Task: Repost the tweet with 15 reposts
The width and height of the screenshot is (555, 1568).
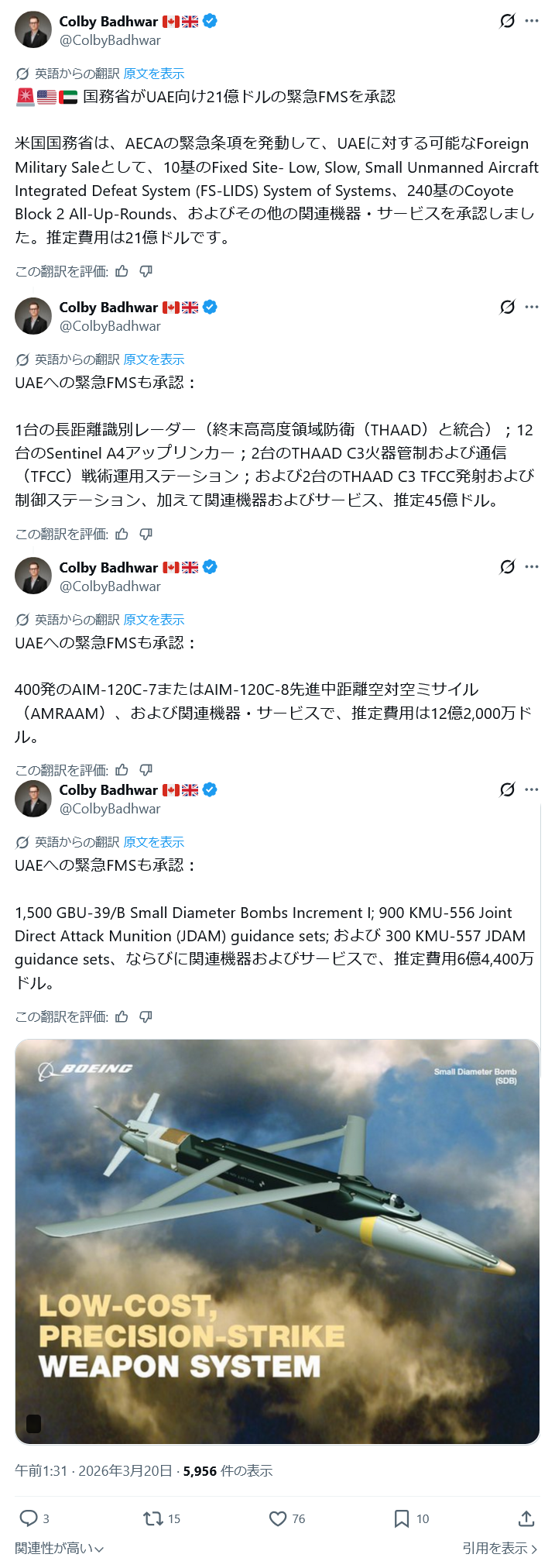Action: 153,1518
